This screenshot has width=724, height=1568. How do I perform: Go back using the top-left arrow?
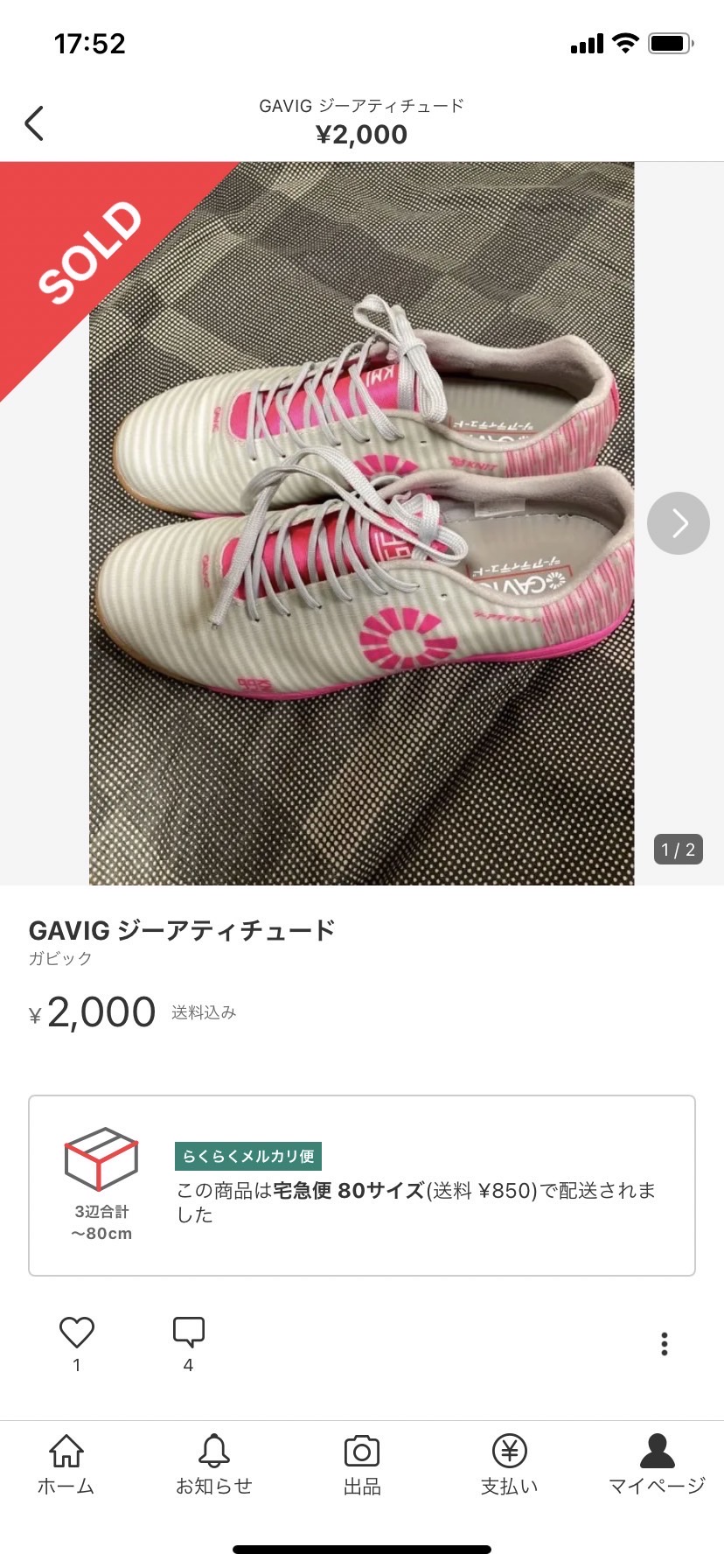point(34,123)
